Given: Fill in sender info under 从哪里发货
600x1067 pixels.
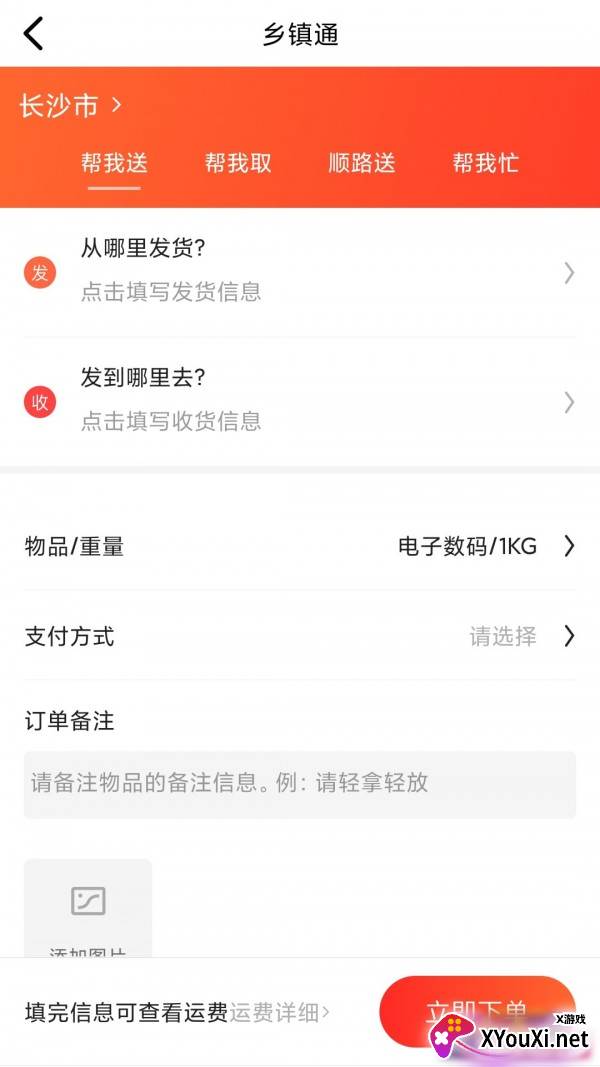Looking at the screenshot, I should click(300, 272).
